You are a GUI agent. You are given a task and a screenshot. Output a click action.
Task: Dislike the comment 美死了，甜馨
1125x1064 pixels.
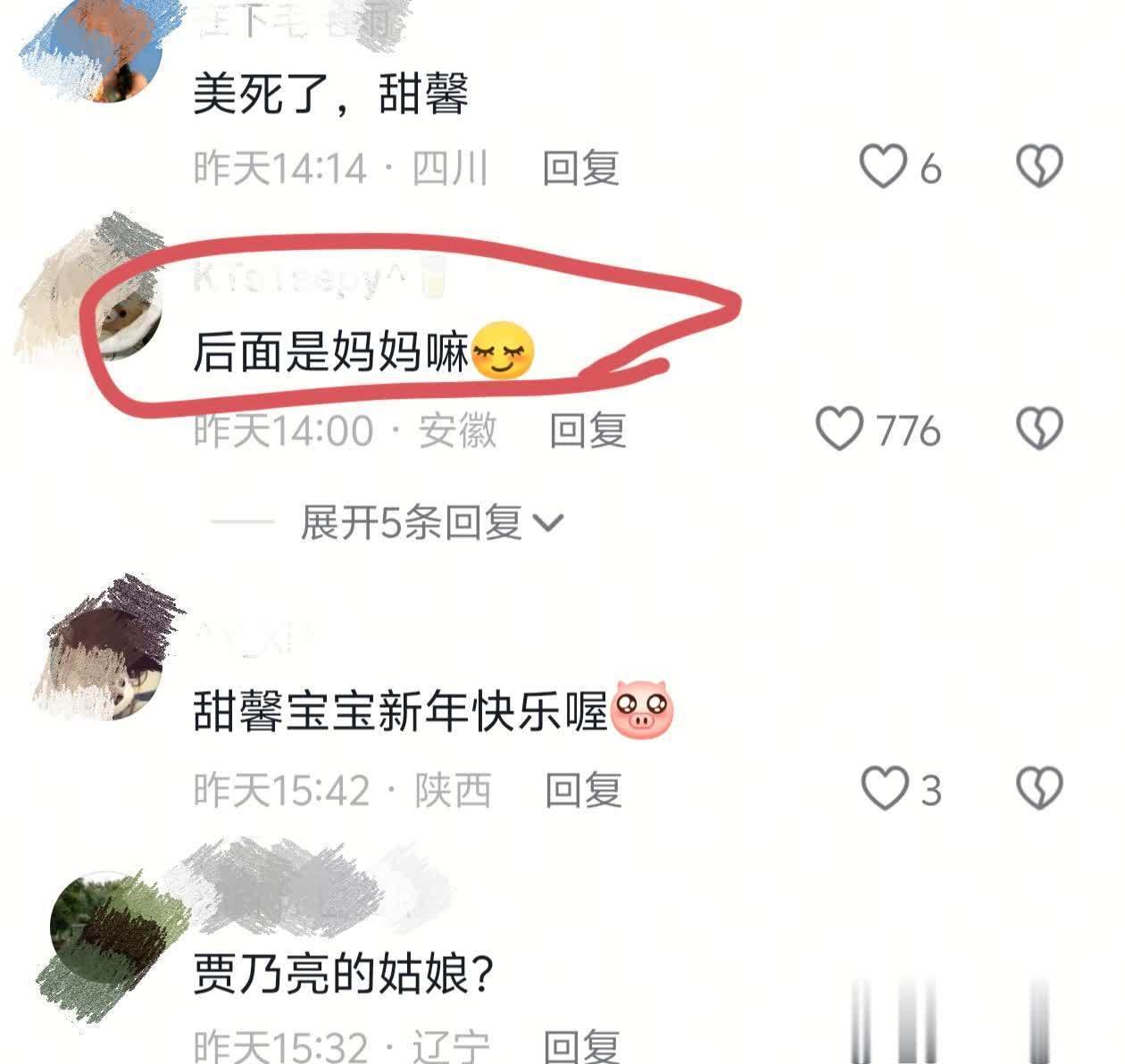tap(1039, 167)
